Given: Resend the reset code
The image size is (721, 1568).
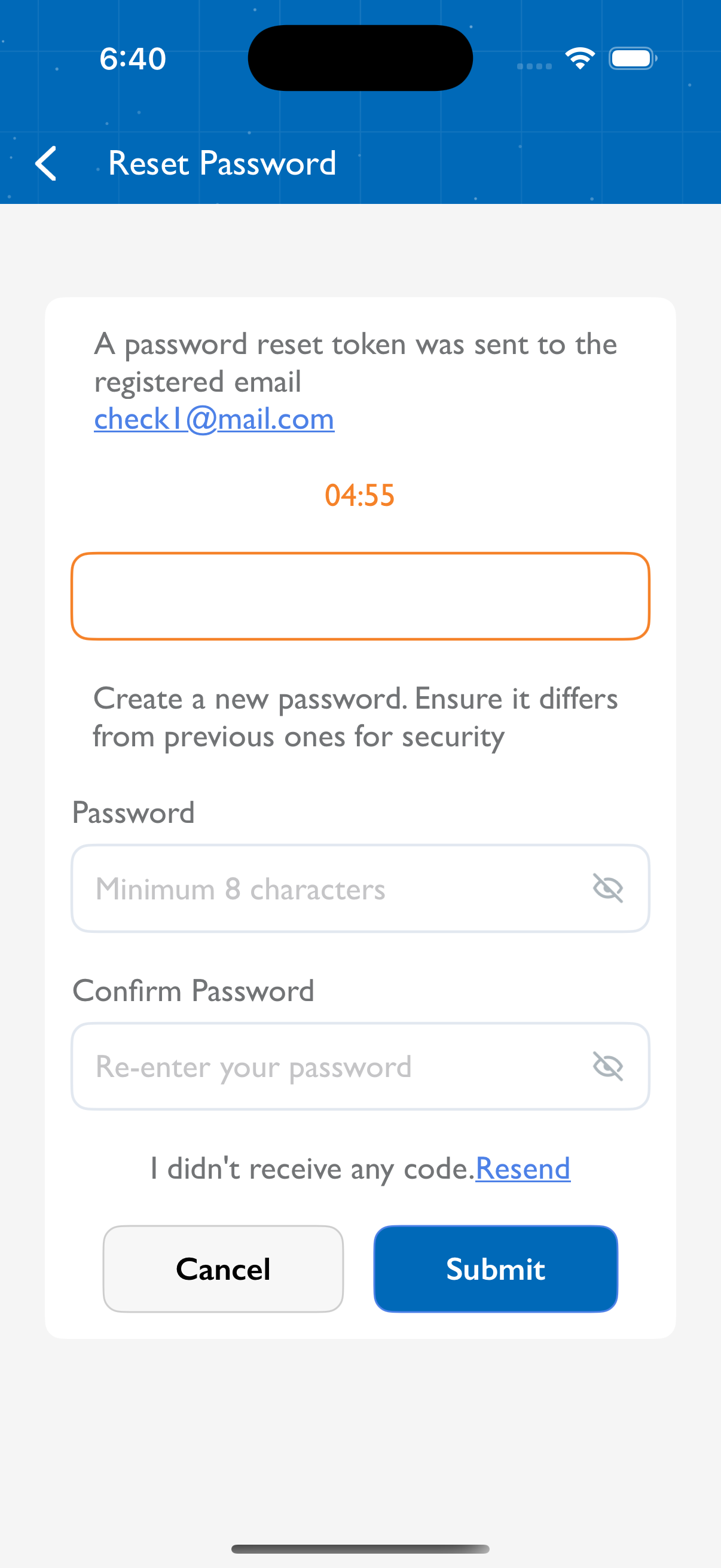Looking at the screenshot, I should click(523, 1168).
